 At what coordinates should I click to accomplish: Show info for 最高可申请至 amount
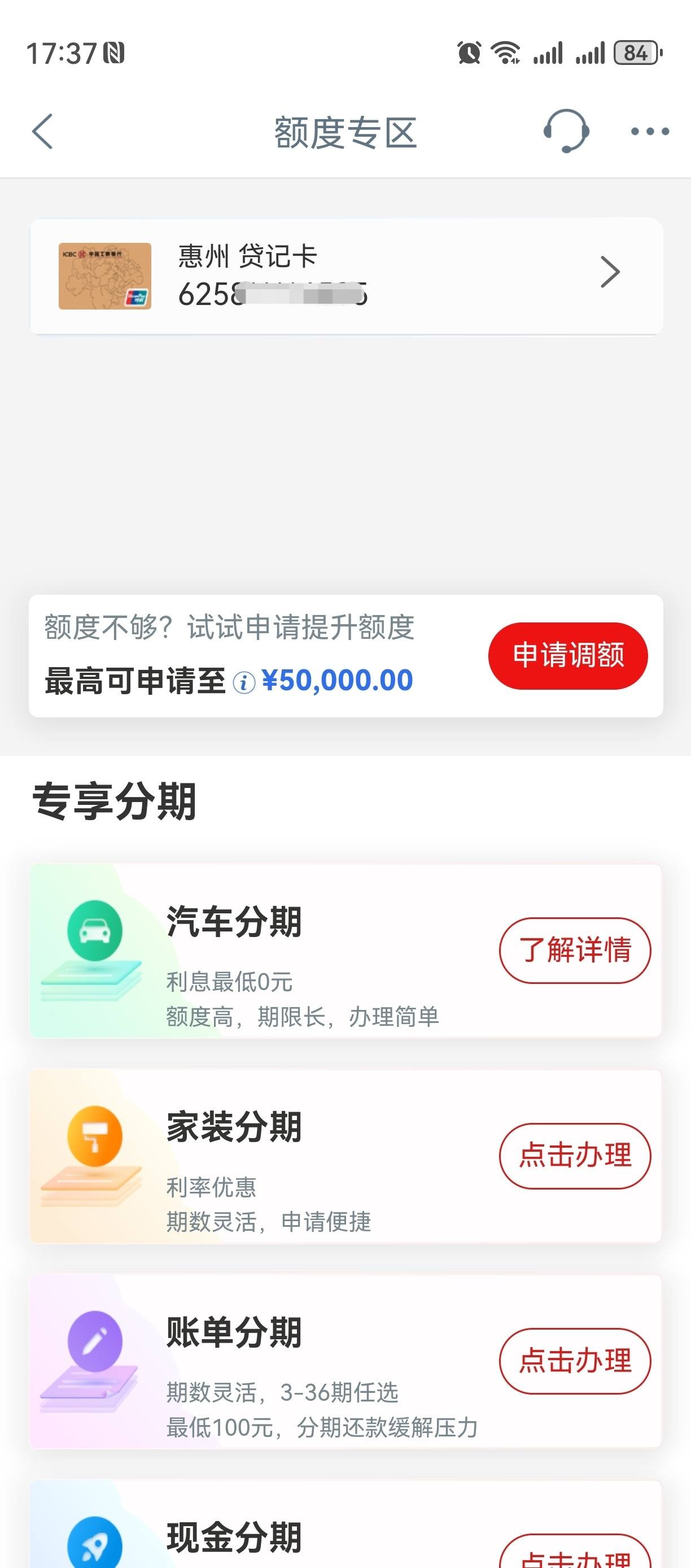click(x=243, y=682)
